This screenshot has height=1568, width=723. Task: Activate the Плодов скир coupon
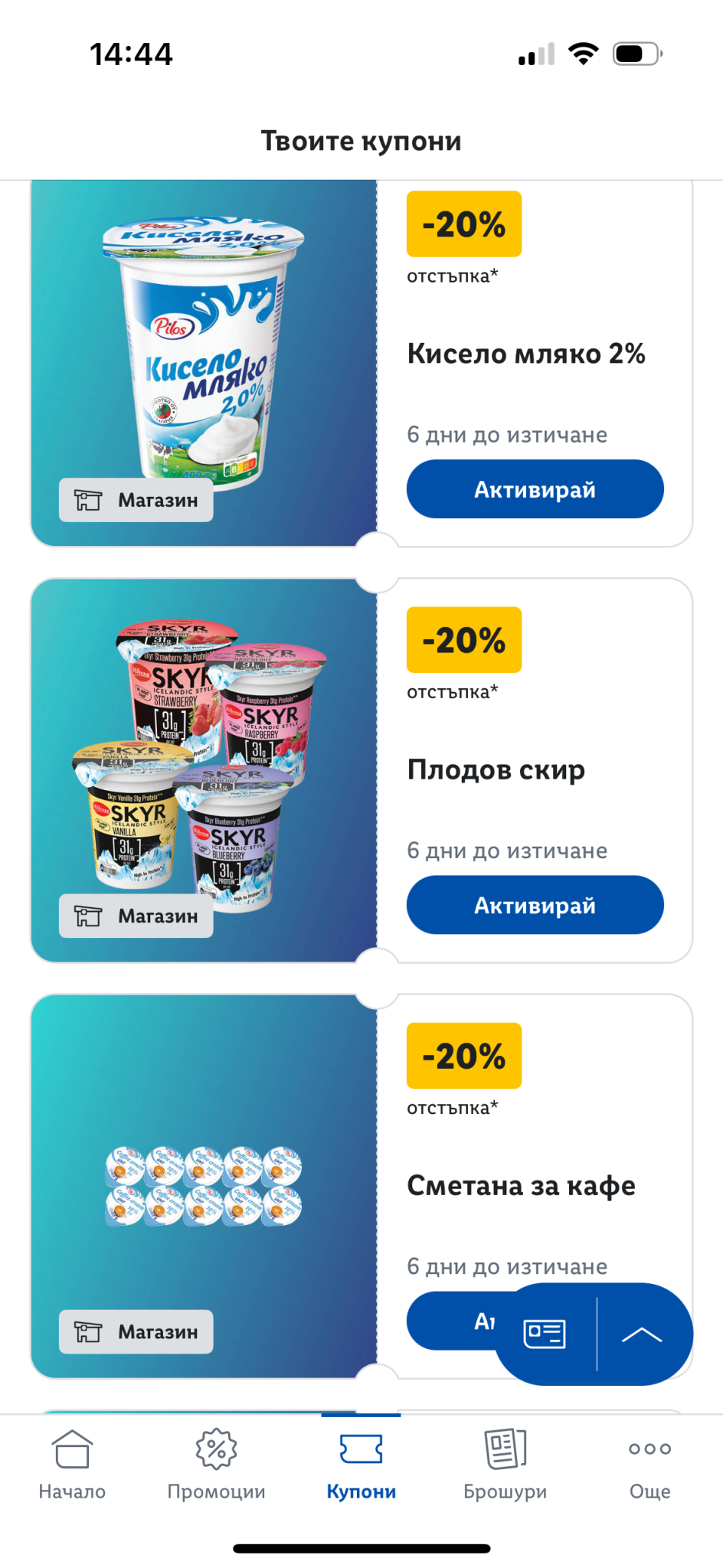click(535, 905)
